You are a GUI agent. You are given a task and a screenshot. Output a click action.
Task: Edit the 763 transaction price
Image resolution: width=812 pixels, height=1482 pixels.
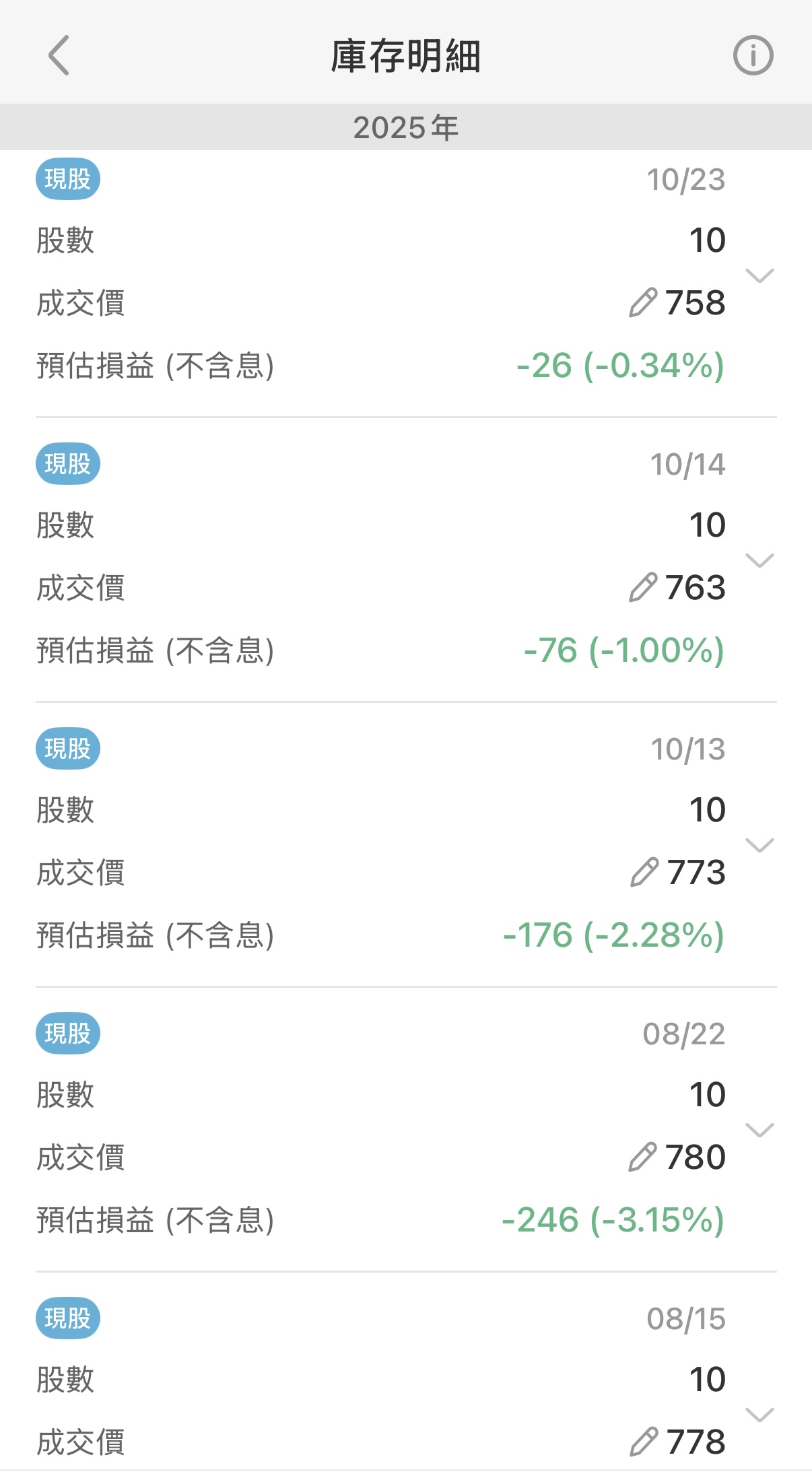643,587
